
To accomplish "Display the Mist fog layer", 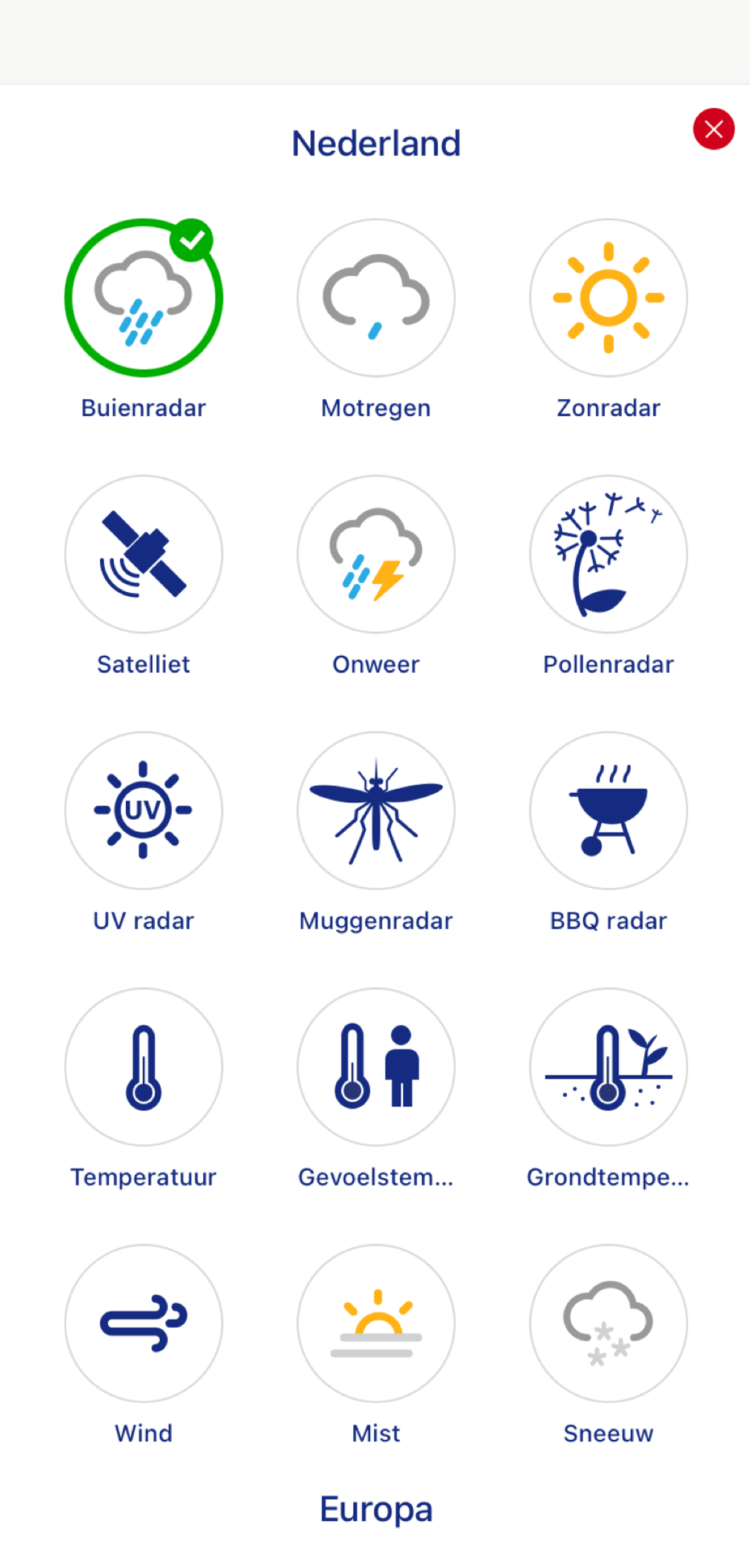I will (376, 1322).
